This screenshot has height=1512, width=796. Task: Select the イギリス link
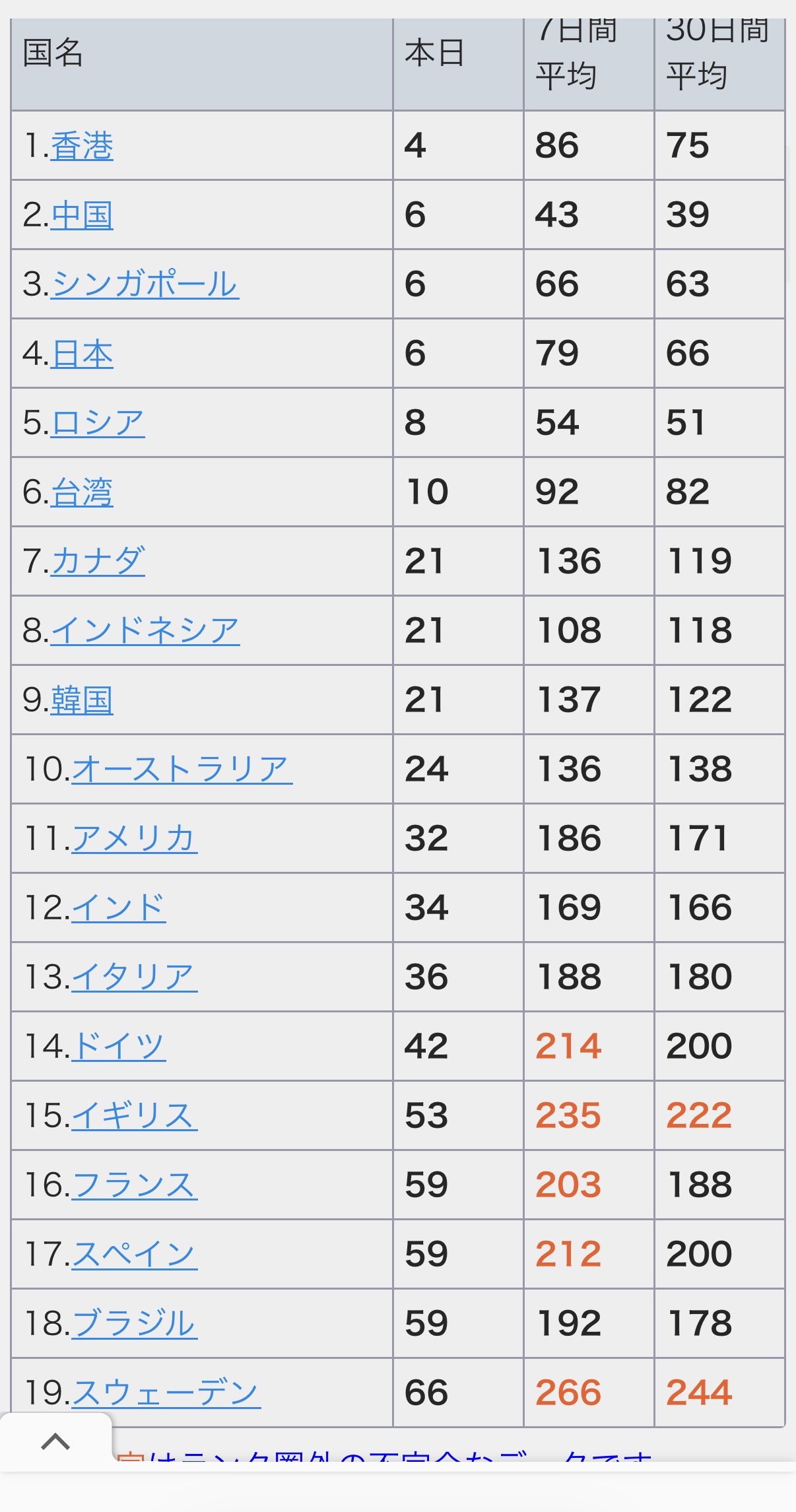134,1116
